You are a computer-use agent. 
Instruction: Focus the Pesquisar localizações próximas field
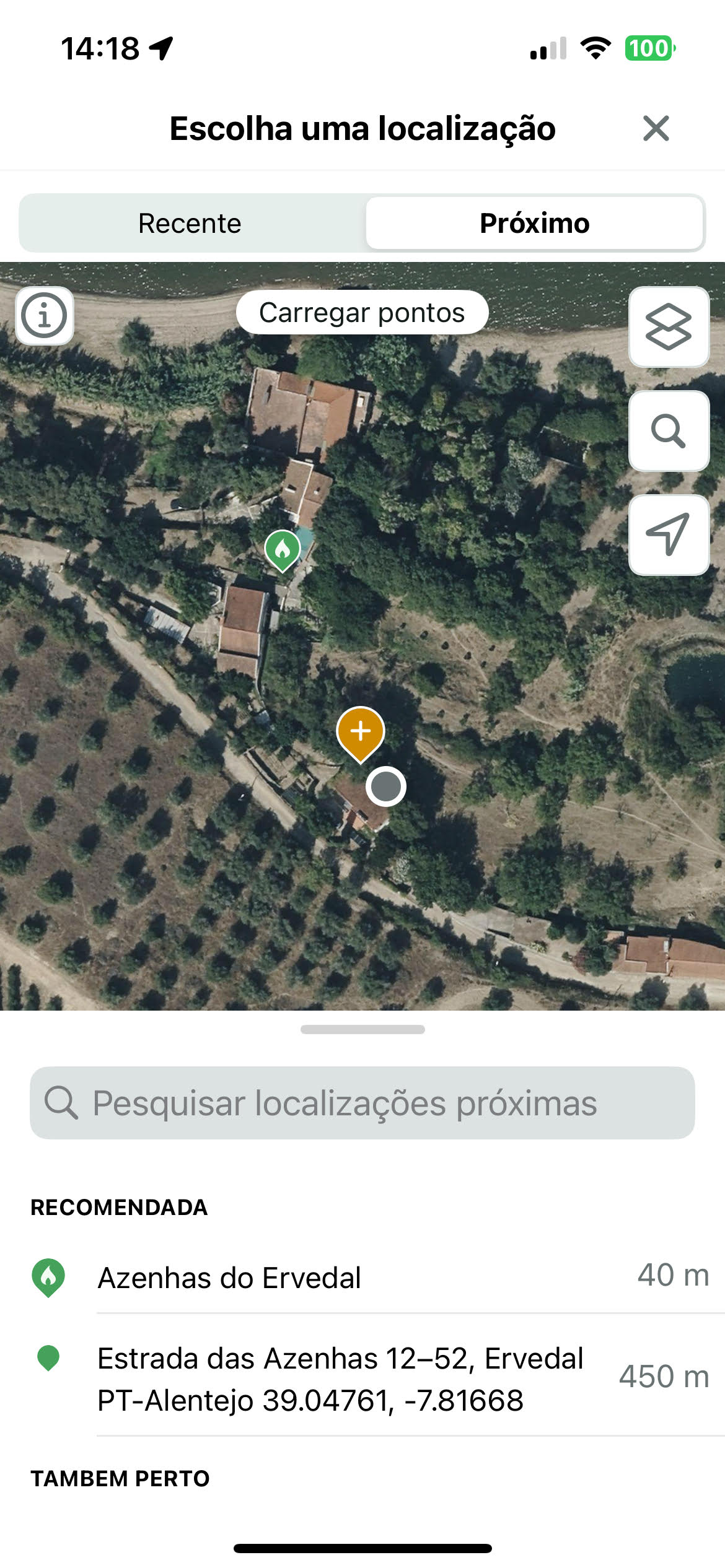coord(362,1103)
